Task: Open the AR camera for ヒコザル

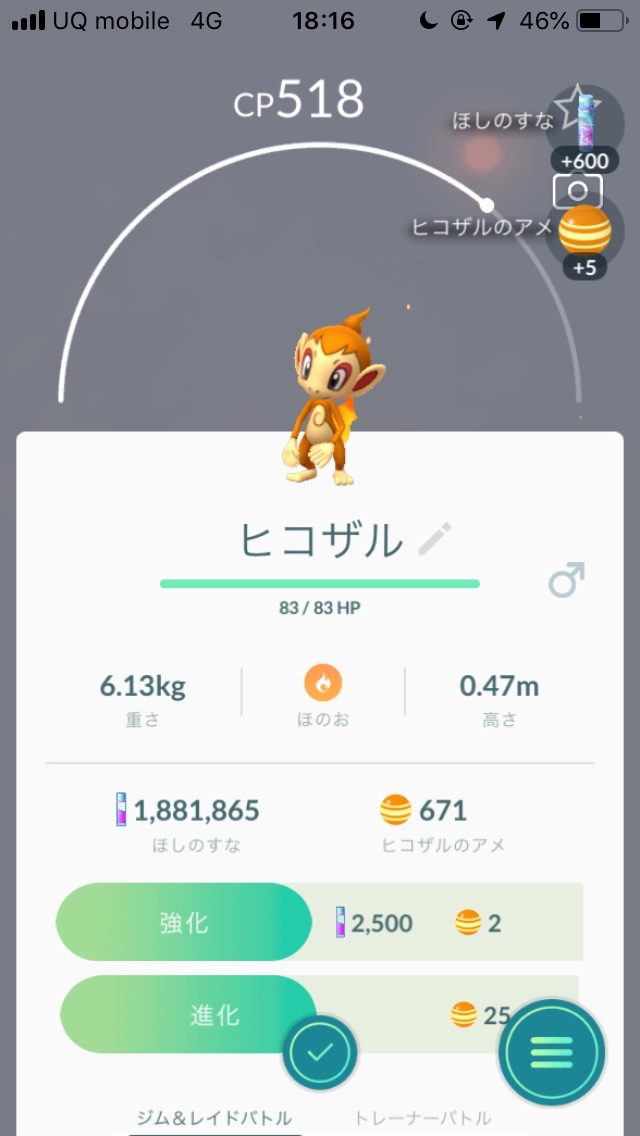Action: point(577,191)
